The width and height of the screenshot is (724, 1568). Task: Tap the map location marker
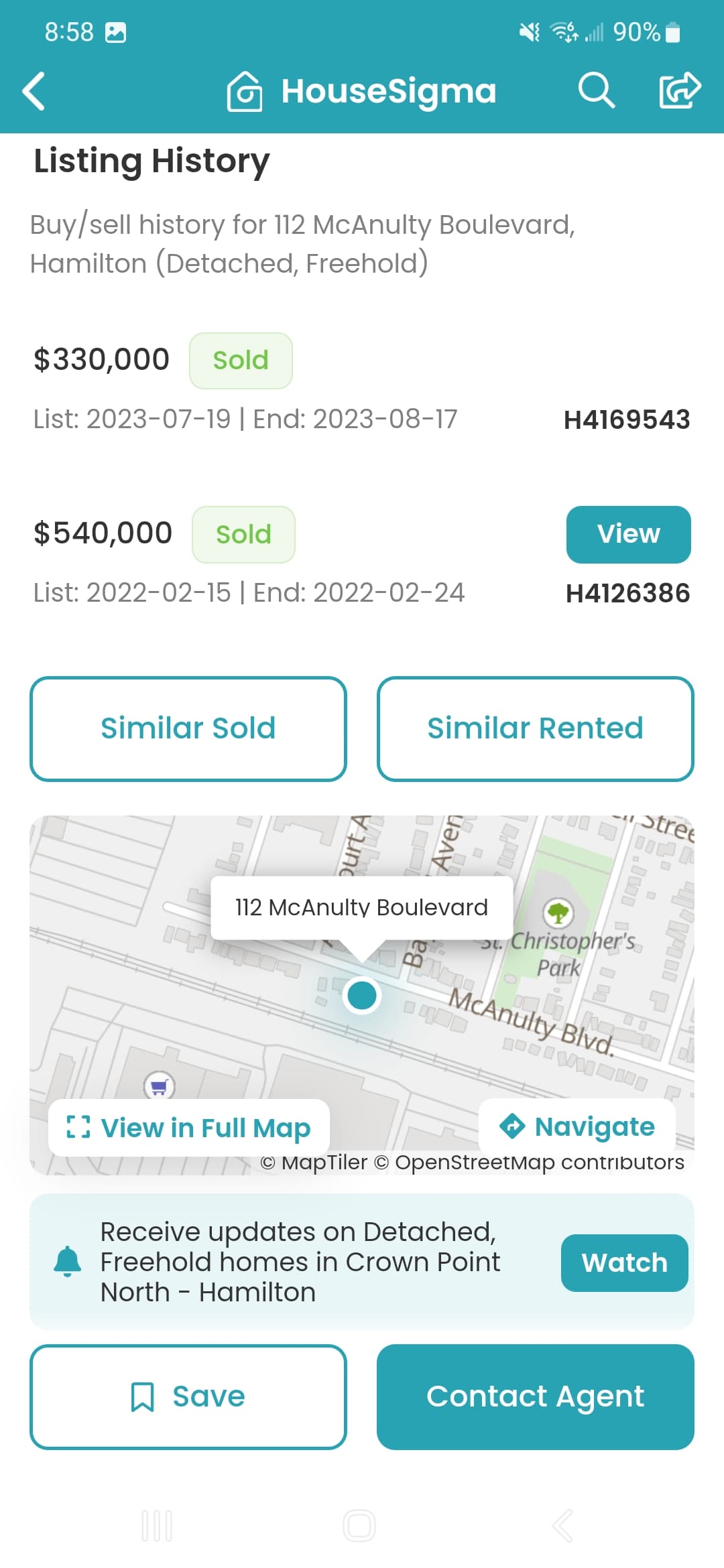[362, 995]
